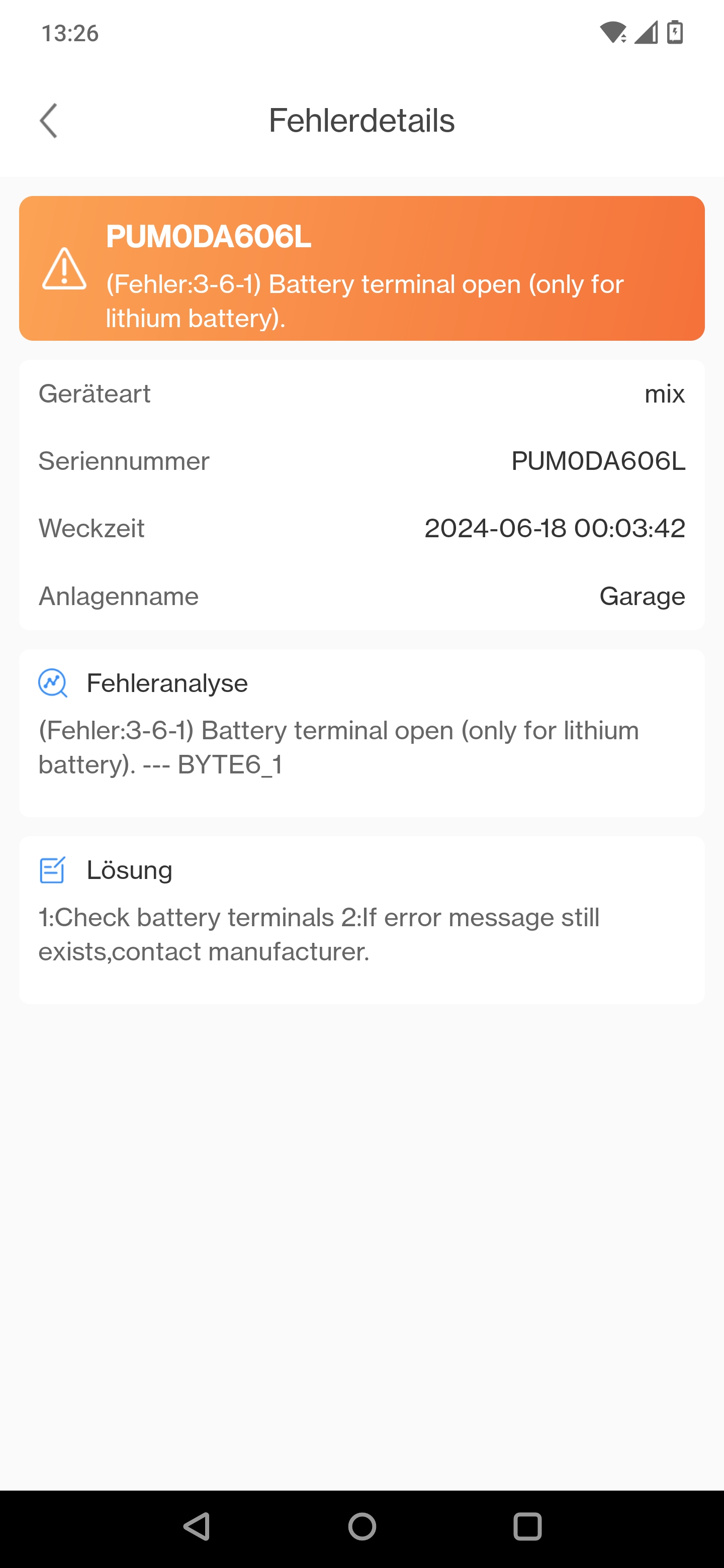724x1568 pixels.
Task: Tap the system back button
Action: [x=197, y=1526]
